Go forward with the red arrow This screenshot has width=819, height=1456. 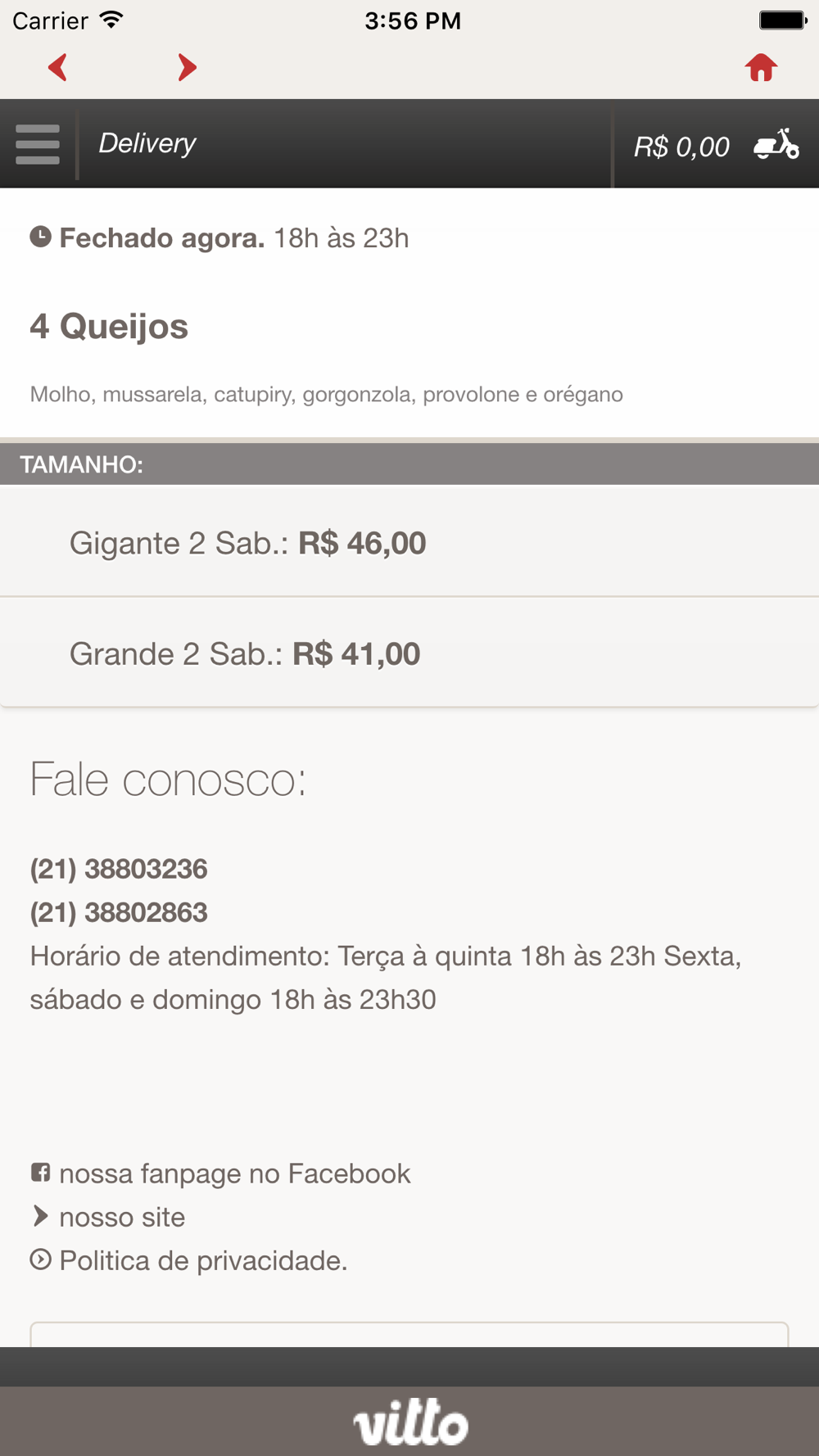click(x=187, y=67)
